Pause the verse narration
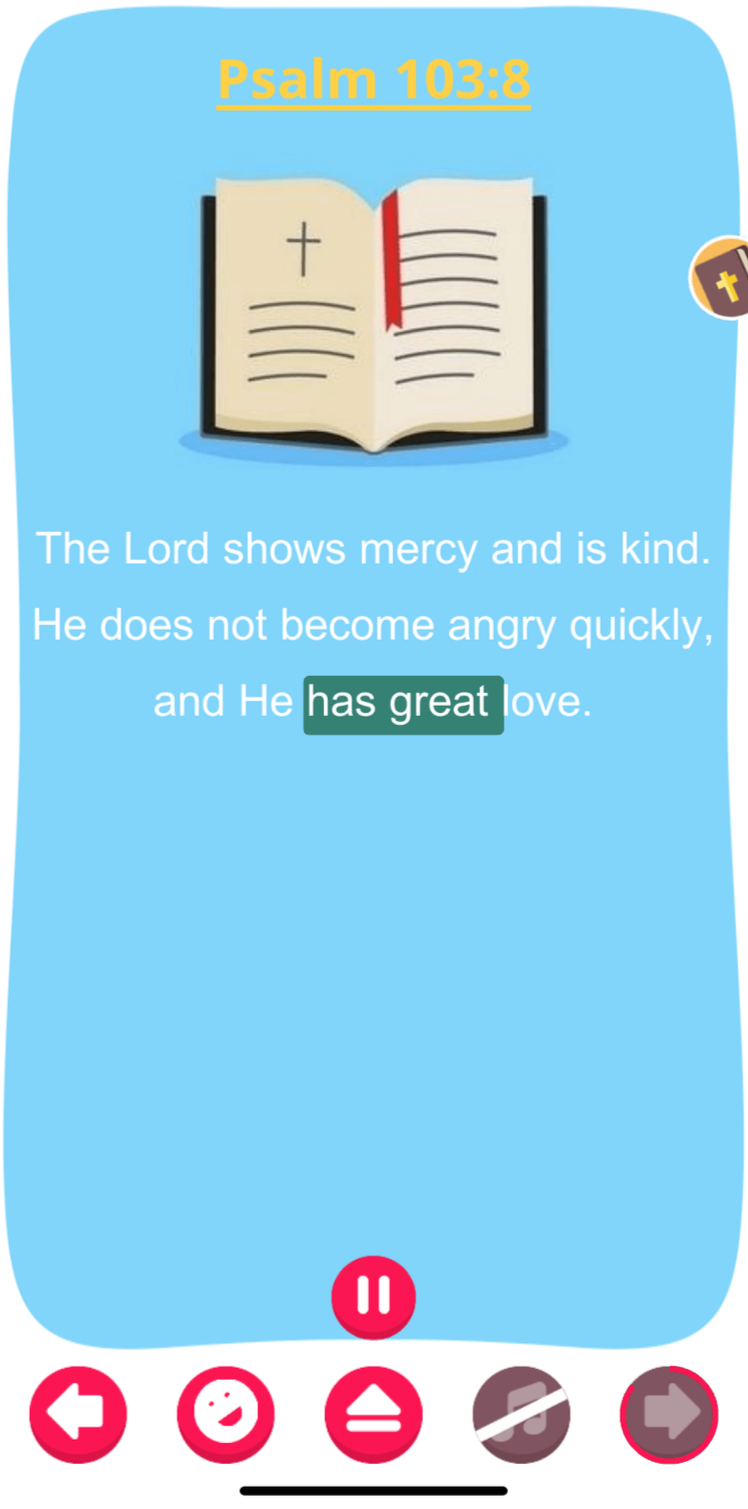 pyautogui.click(x=374, y=1297)
